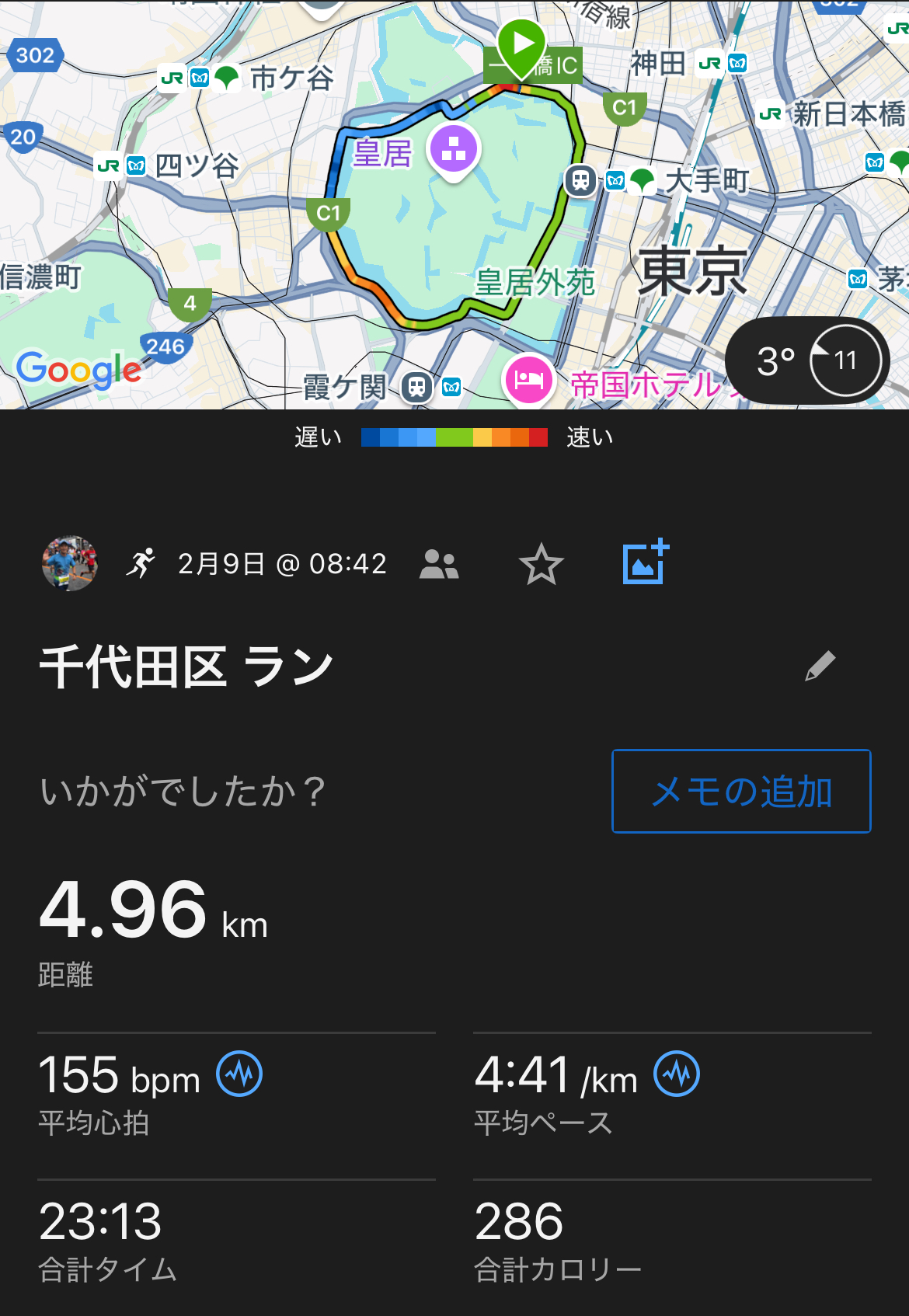The height and width of the screenshot is (1316, 909).
Task: Edit the activity title 千代田区 ラン
Action: (x=820, y=666)
